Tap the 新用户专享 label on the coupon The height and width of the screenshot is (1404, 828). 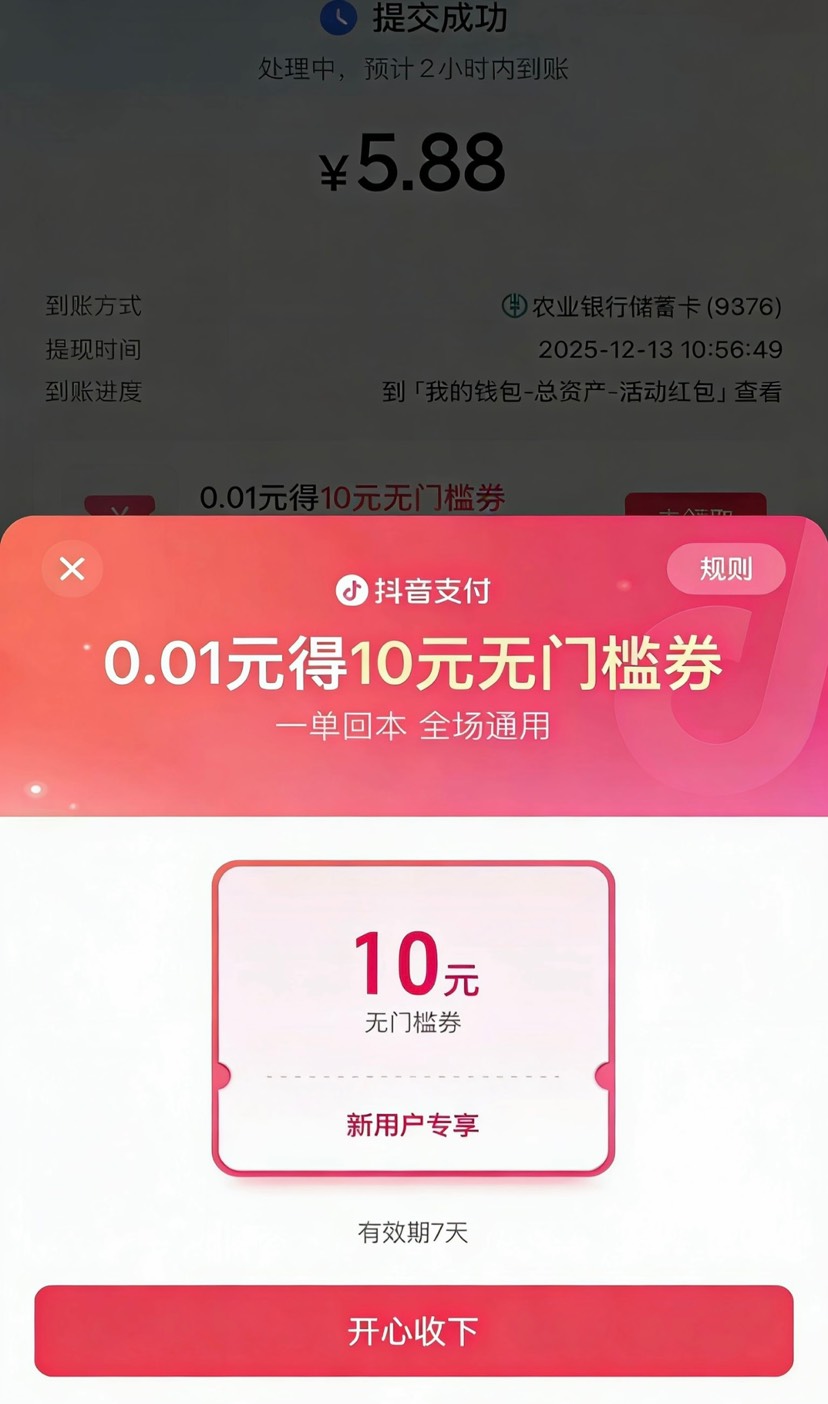pos(413,1124)
